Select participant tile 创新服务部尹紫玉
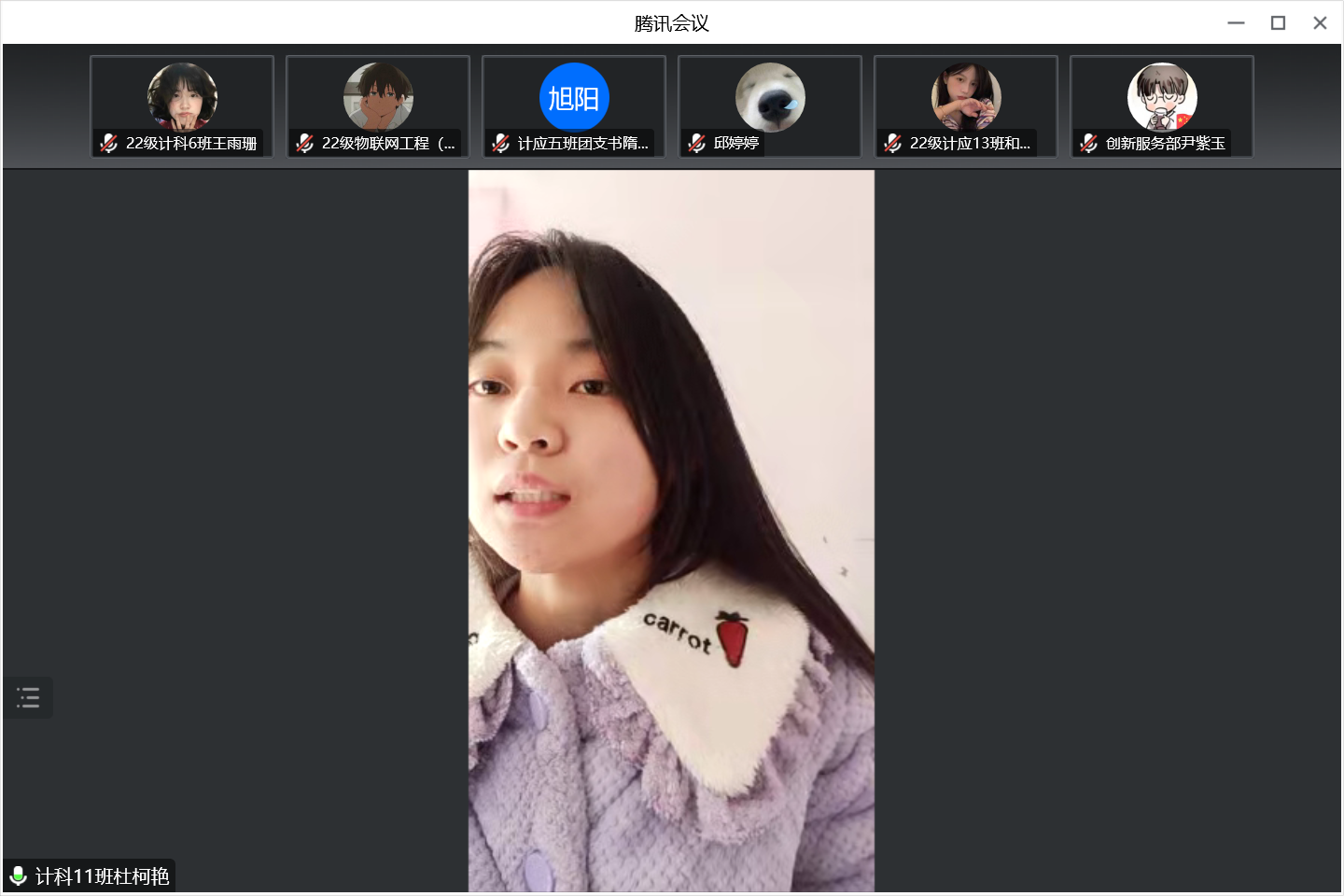Screen dimensions: 1344x896 point(1162,106)
